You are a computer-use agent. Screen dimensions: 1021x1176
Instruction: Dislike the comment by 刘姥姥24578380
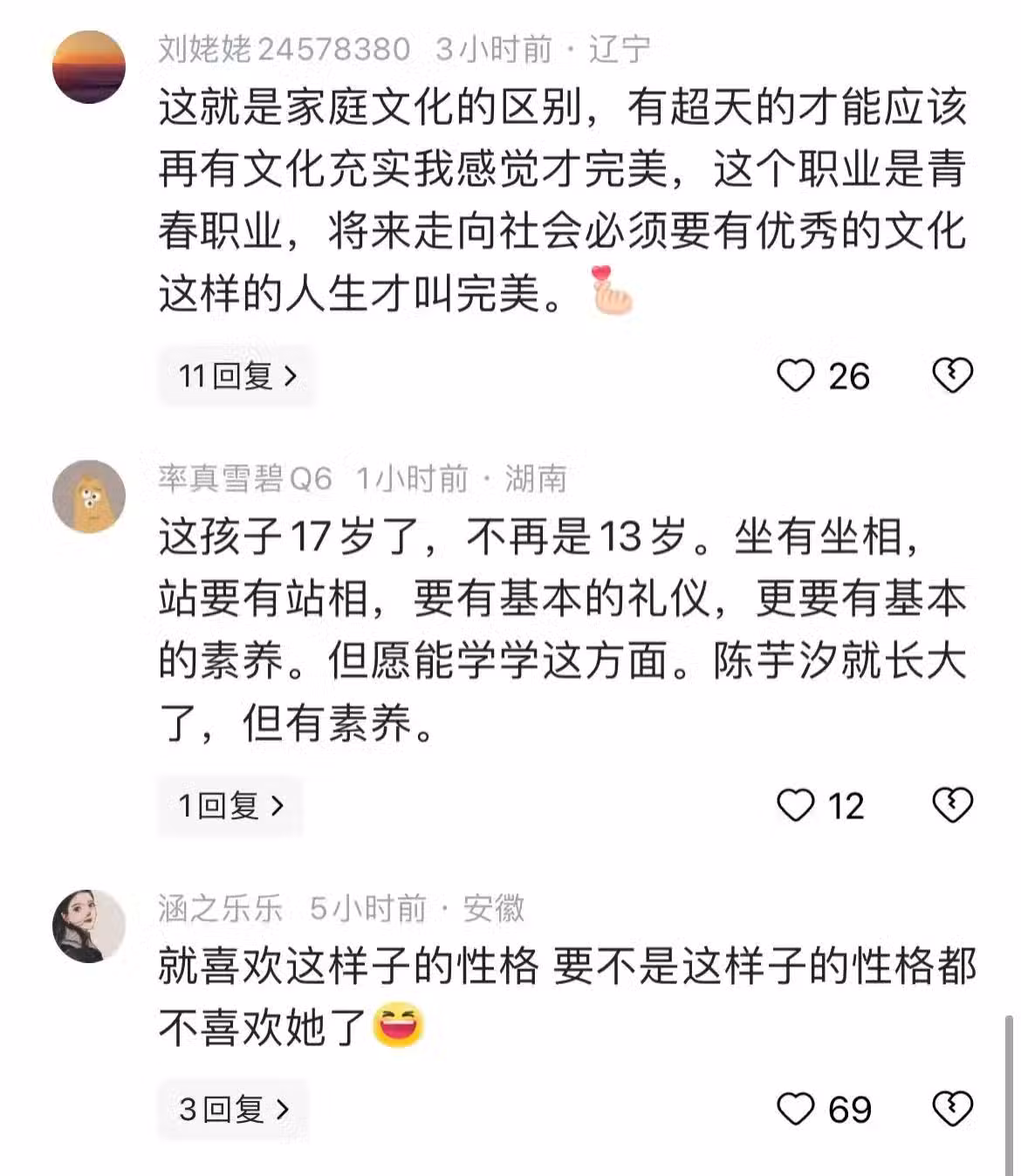click(952, 376)
